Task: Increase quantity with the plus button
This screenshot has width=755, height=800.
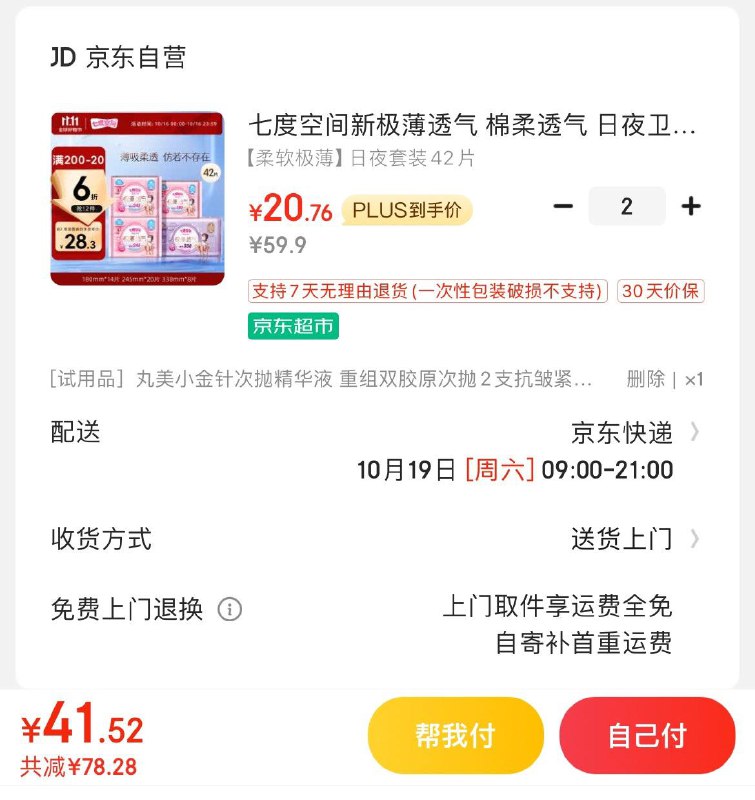Action: (690, 205)
